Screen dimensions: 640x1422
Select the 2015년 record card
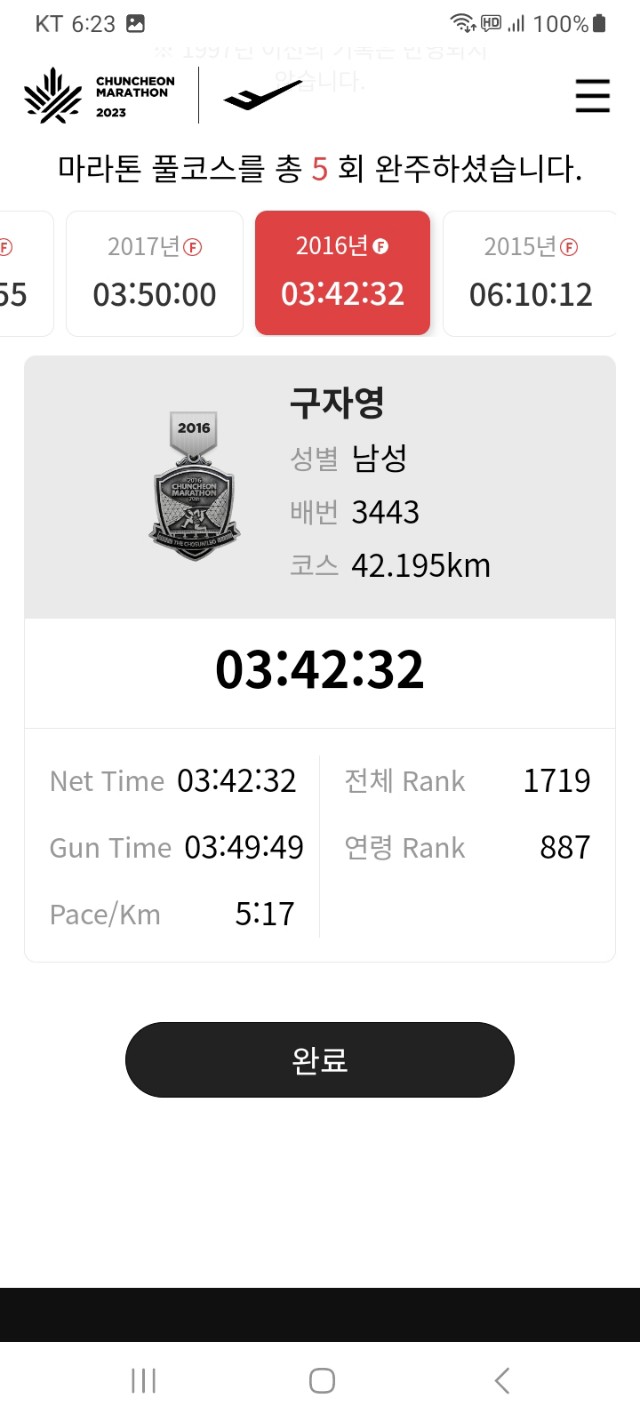pyautogui.click(x=530, y=273)
